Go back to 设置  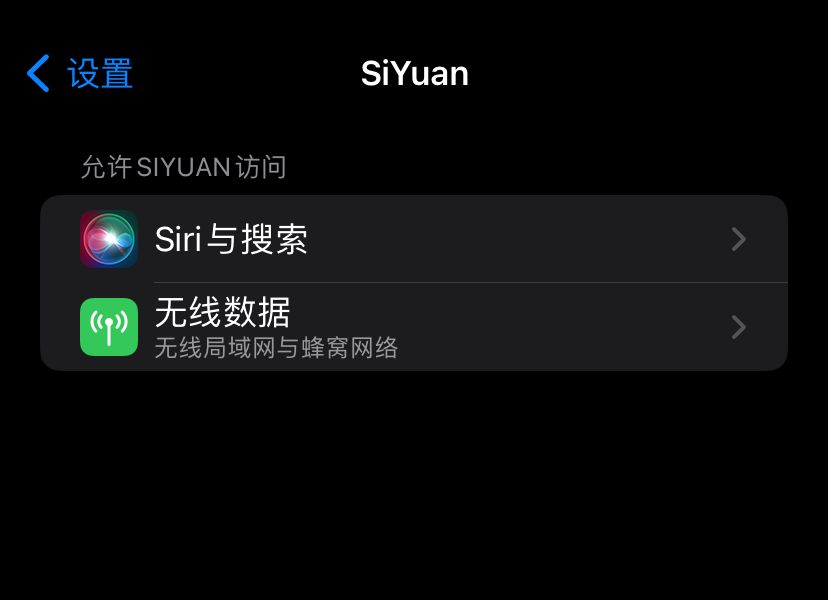80,74
